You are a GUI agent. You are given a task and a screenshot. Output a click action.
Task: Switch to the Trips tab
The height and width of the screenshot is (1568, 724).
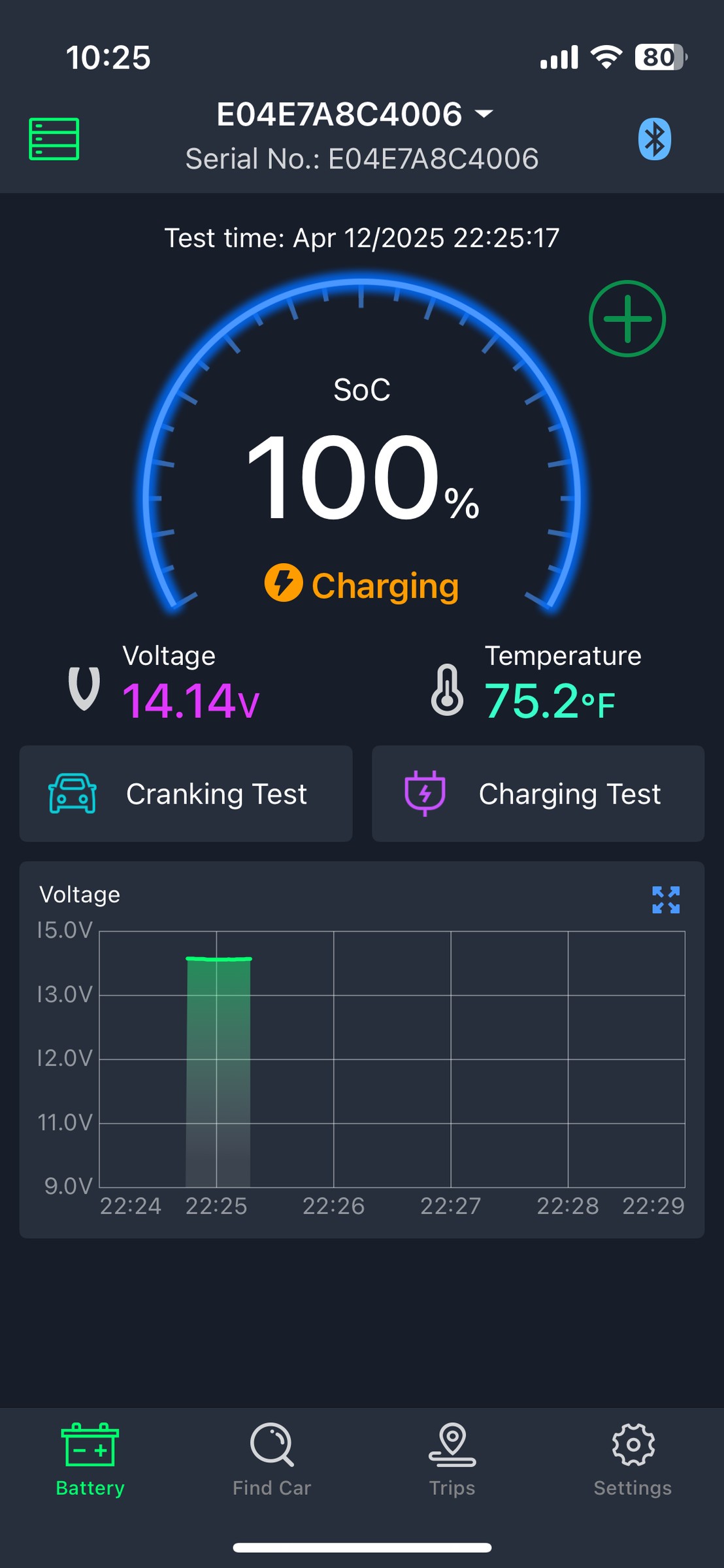pyautogui.click(x=452, y=1460)
